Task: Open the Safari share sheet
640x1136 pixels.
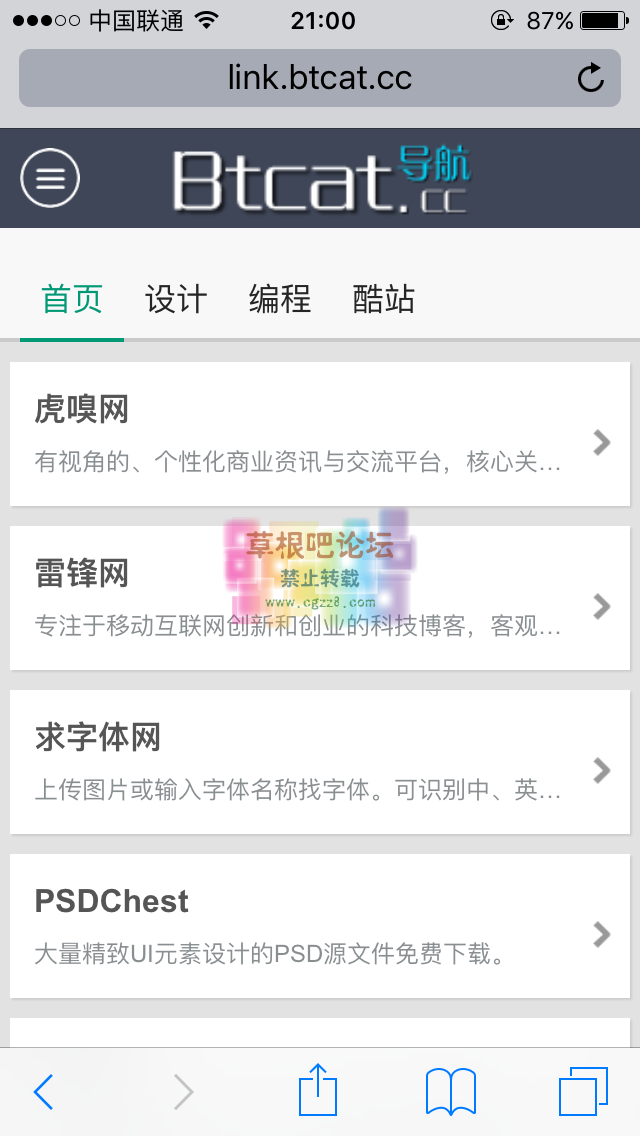Action: [x=318, y=1090]
